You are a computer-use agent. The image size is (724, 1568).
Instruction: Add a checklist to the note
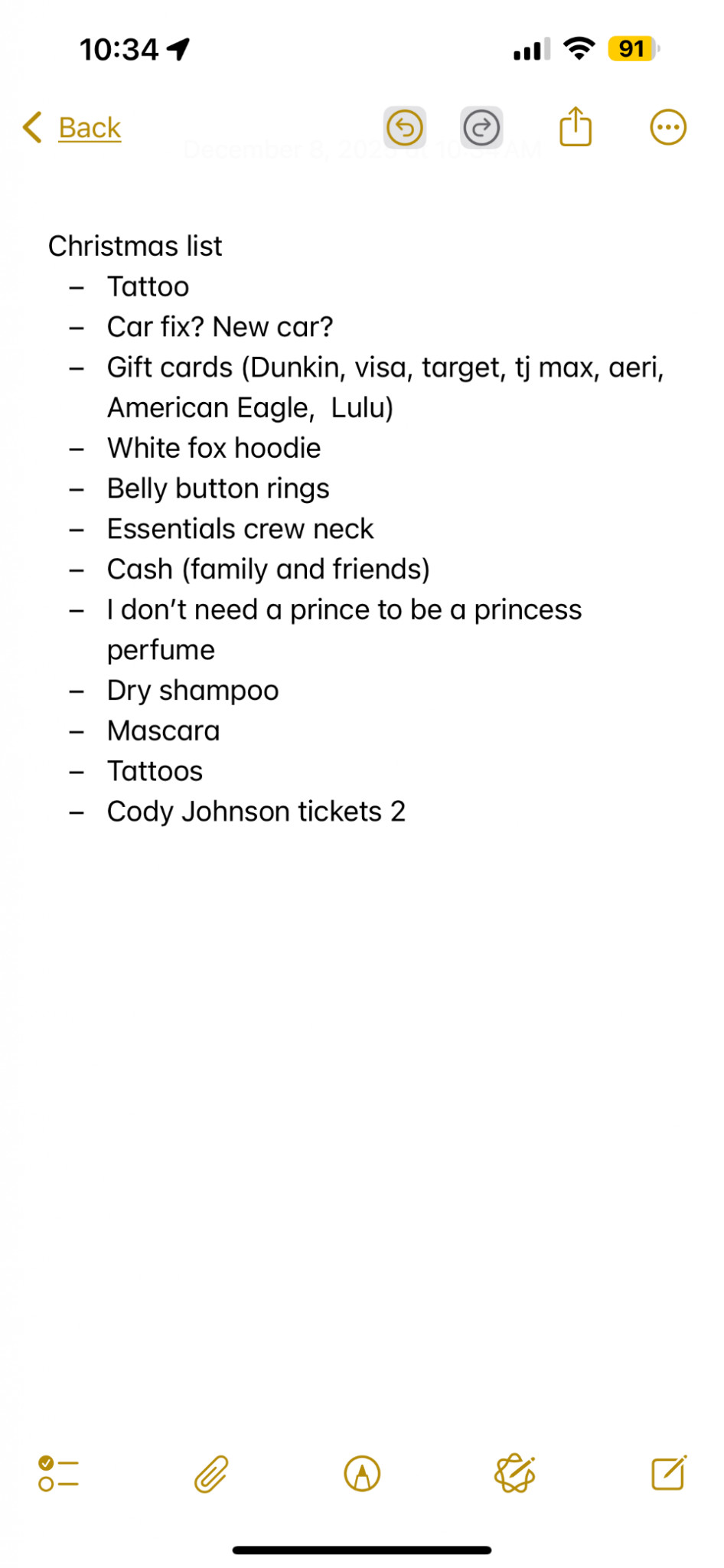[x=58, y=1473]
